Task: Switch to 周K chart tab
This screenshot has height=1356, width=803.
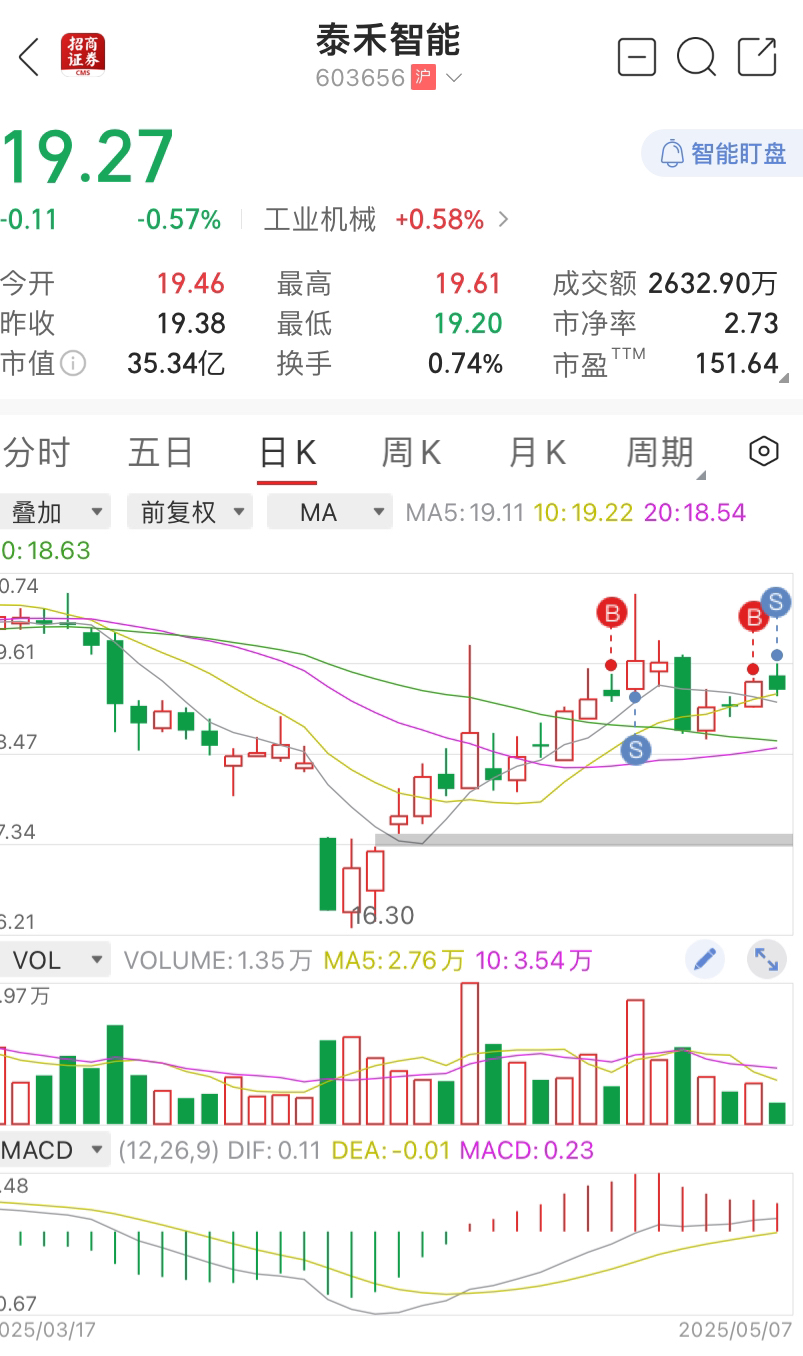Action: [x=411, y=453]
